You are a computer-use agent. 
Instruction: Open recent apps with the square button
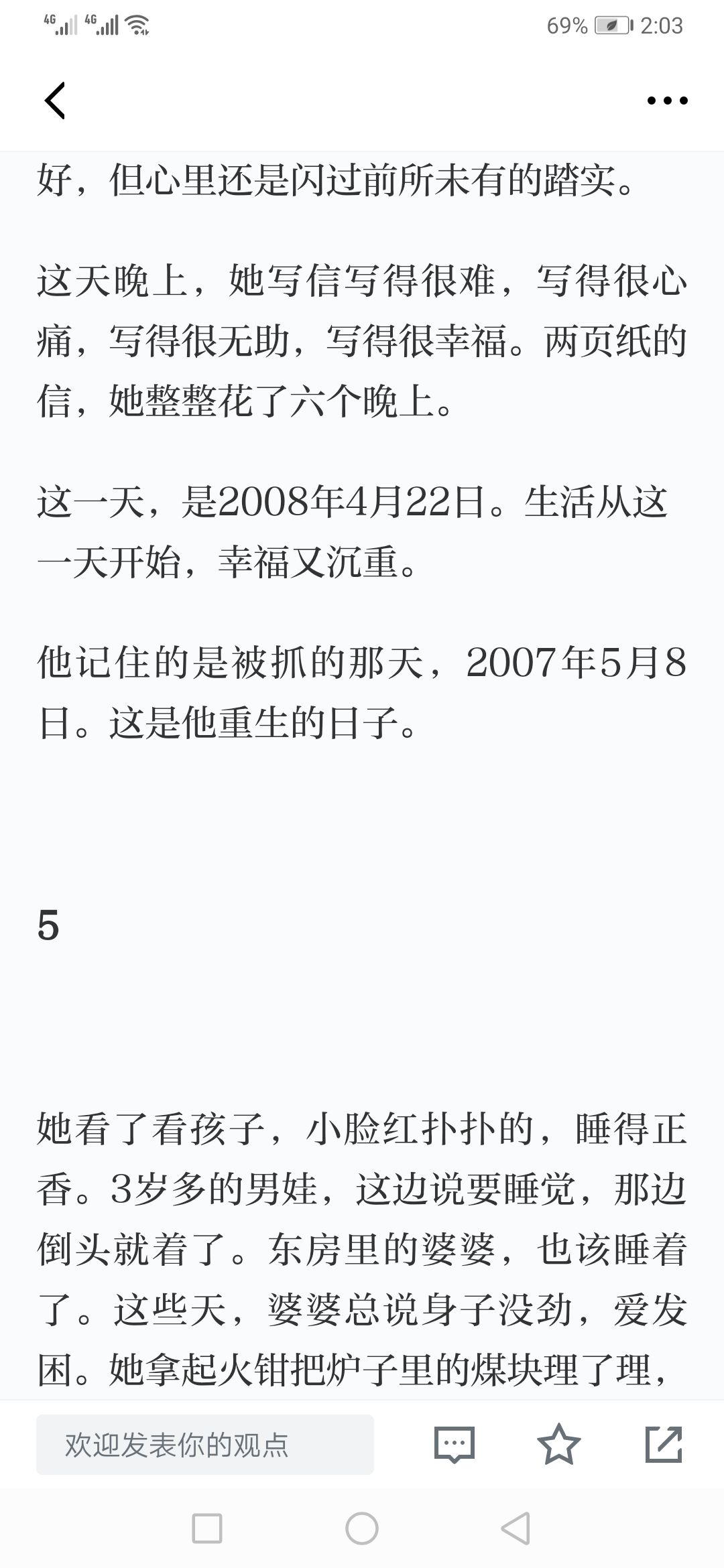[207, 1528]
